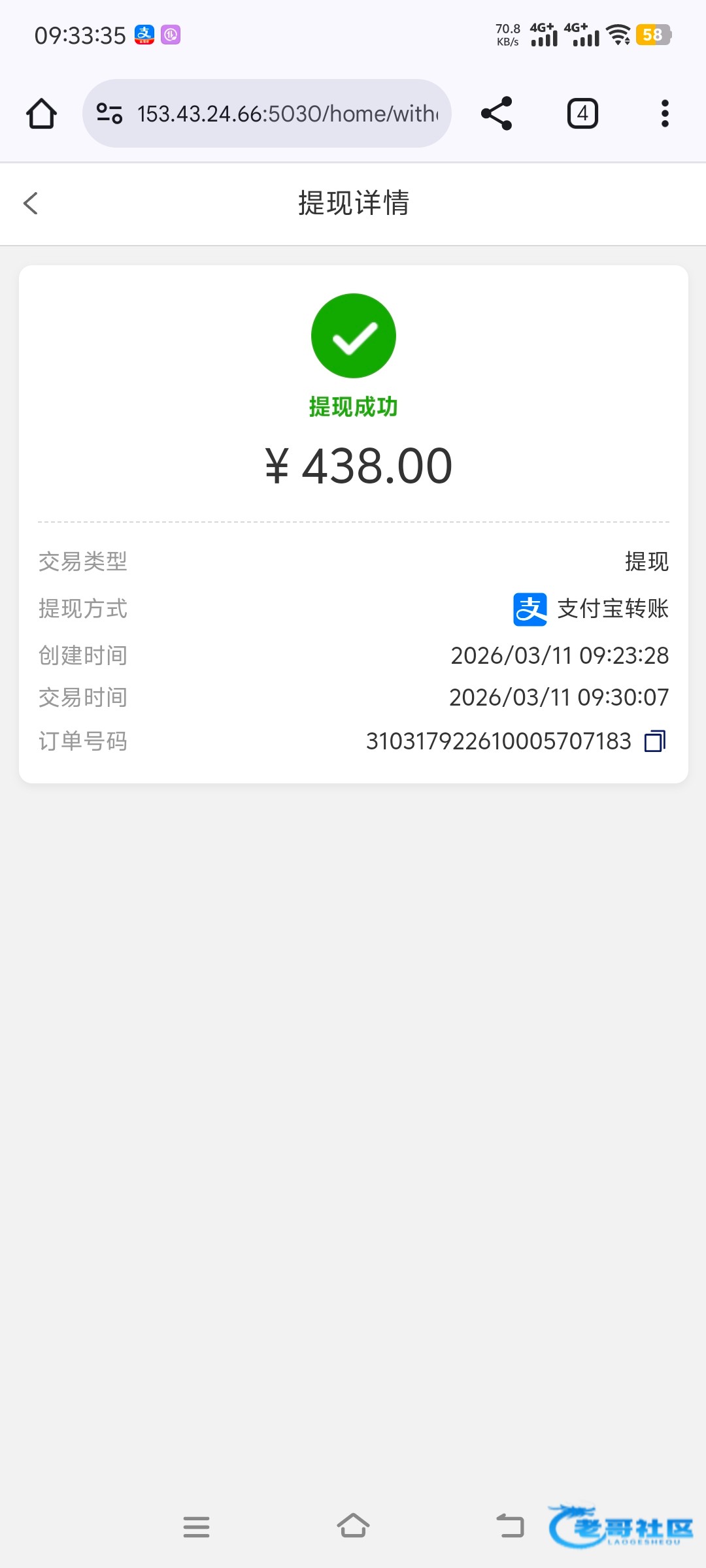Open the tab switcher showing 4 tabs
The image size is (706, 1568).
(582, 114)
